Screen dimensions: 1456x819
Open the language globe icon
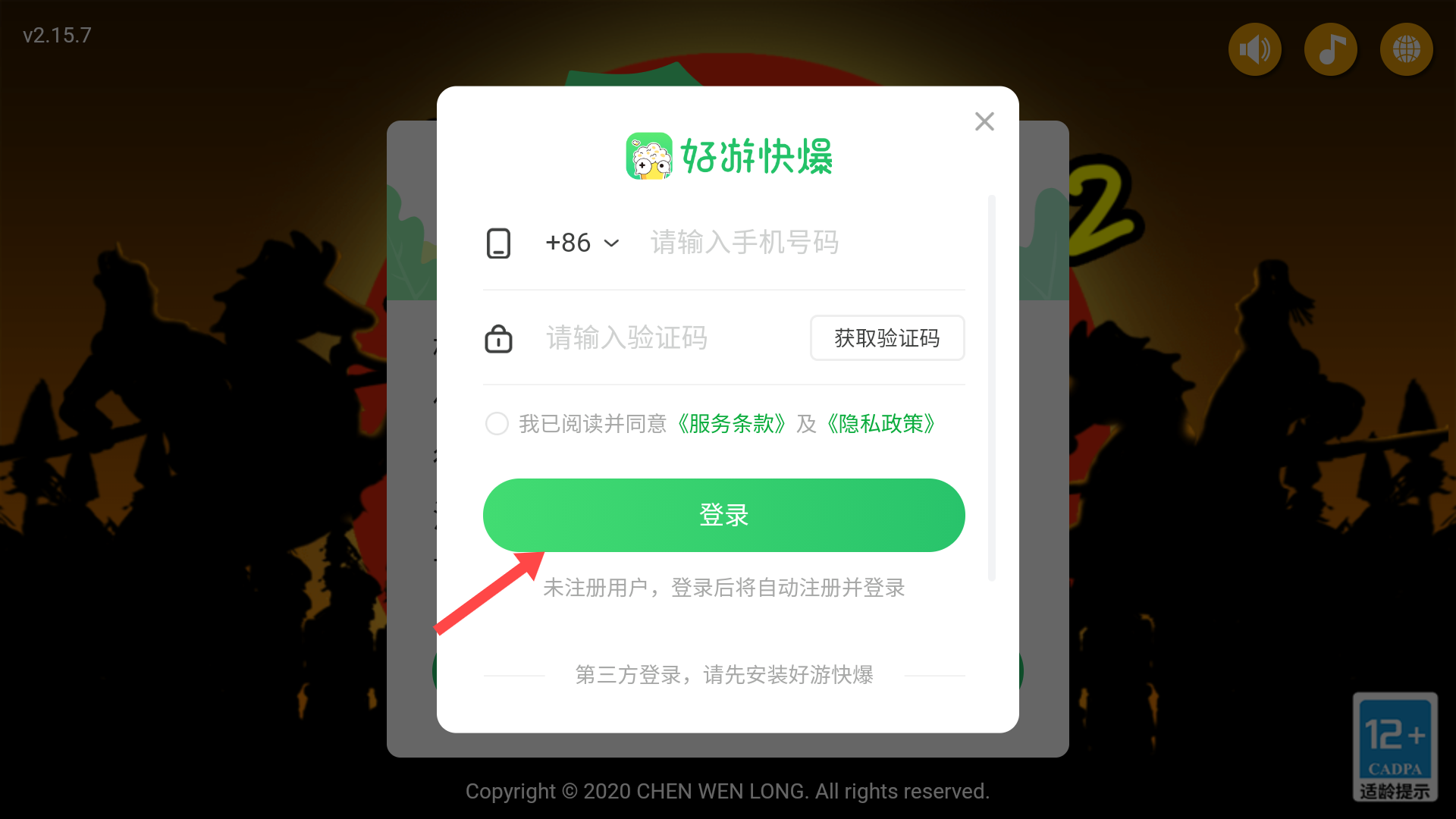[x=1406, y=49]
